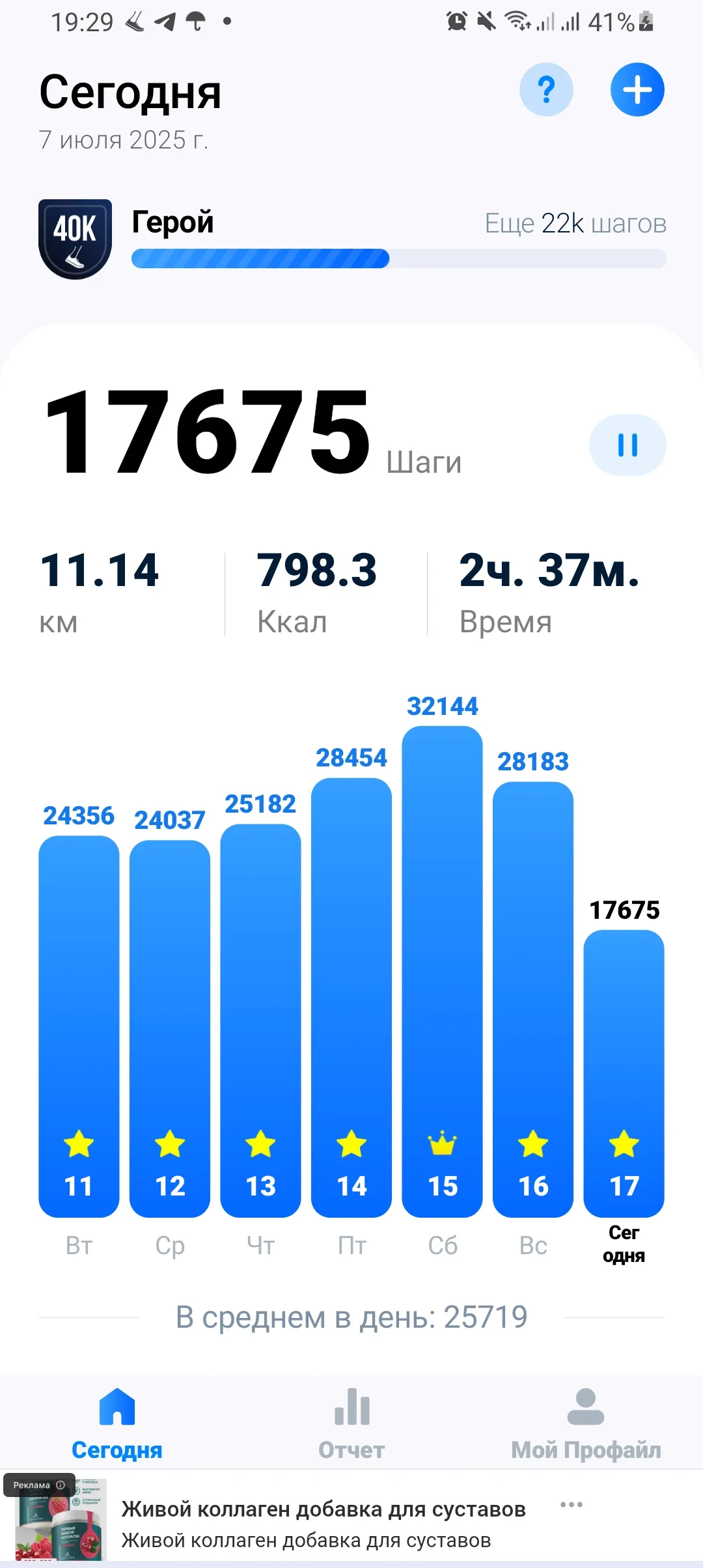Select the bar for Tuesday 11
The image size is (703, 1568).
pos(79,1026)
